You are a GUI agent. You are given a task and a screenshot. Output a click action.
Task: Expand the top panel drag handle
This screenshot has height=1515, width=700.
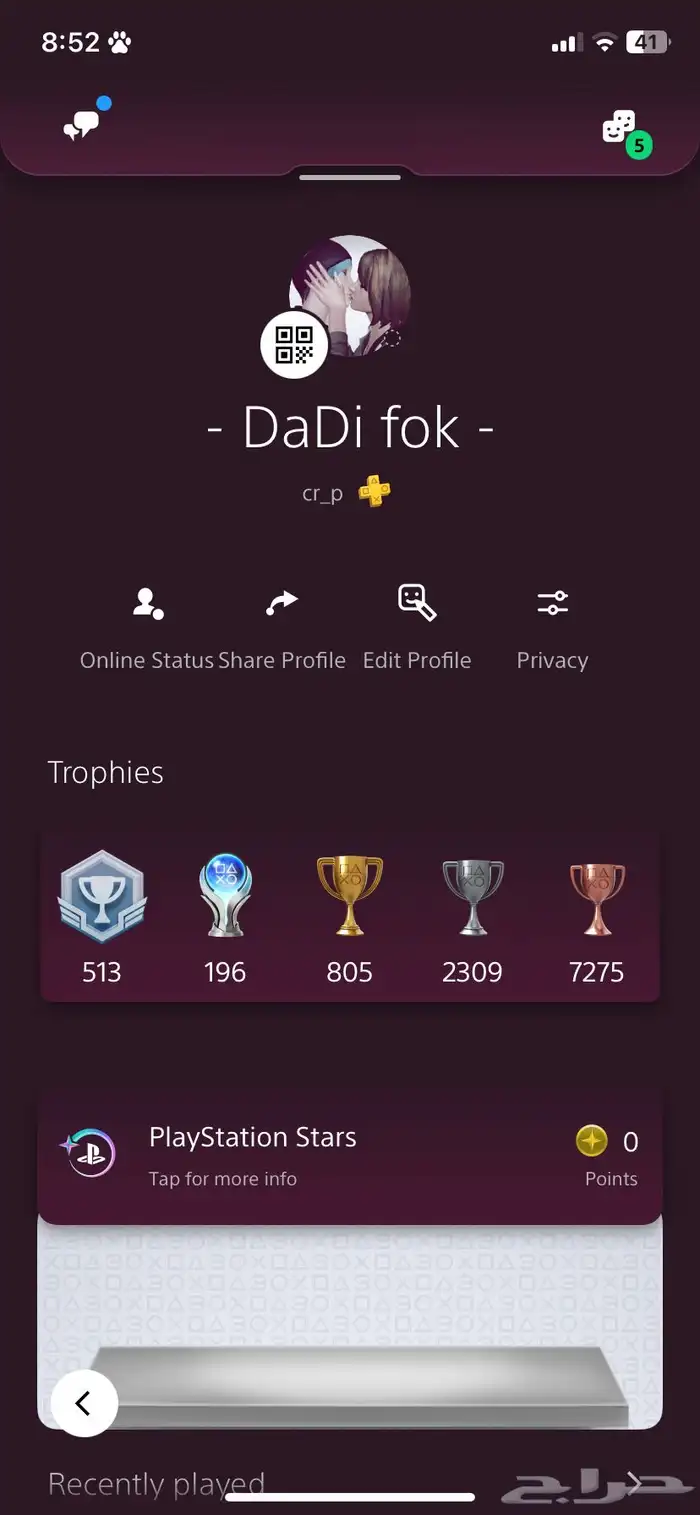click(x=350, y=178)
